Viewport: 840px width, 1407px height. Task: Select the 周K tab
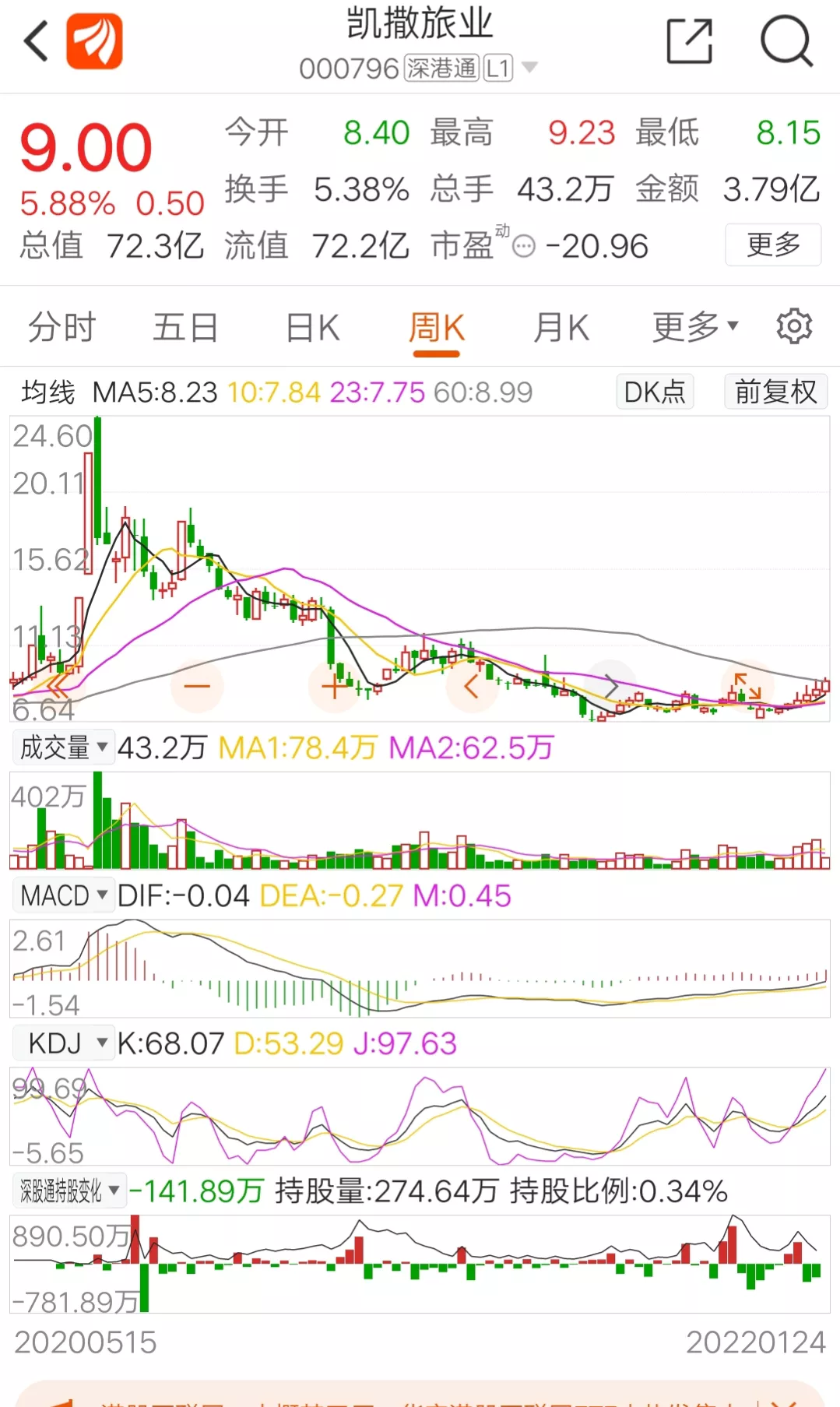point(437,329)
